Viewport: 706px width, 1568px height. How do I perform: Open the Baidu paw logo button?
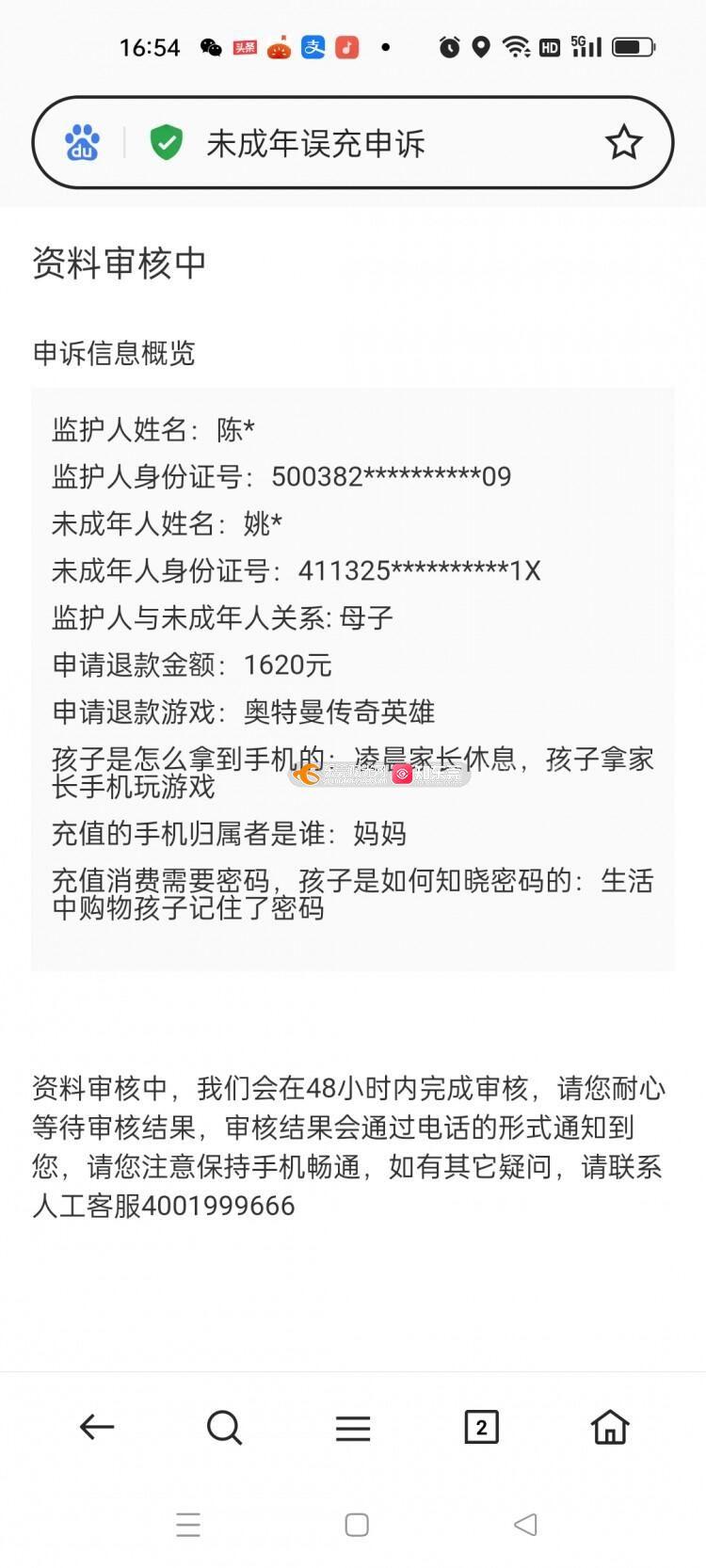pos(83,143)
